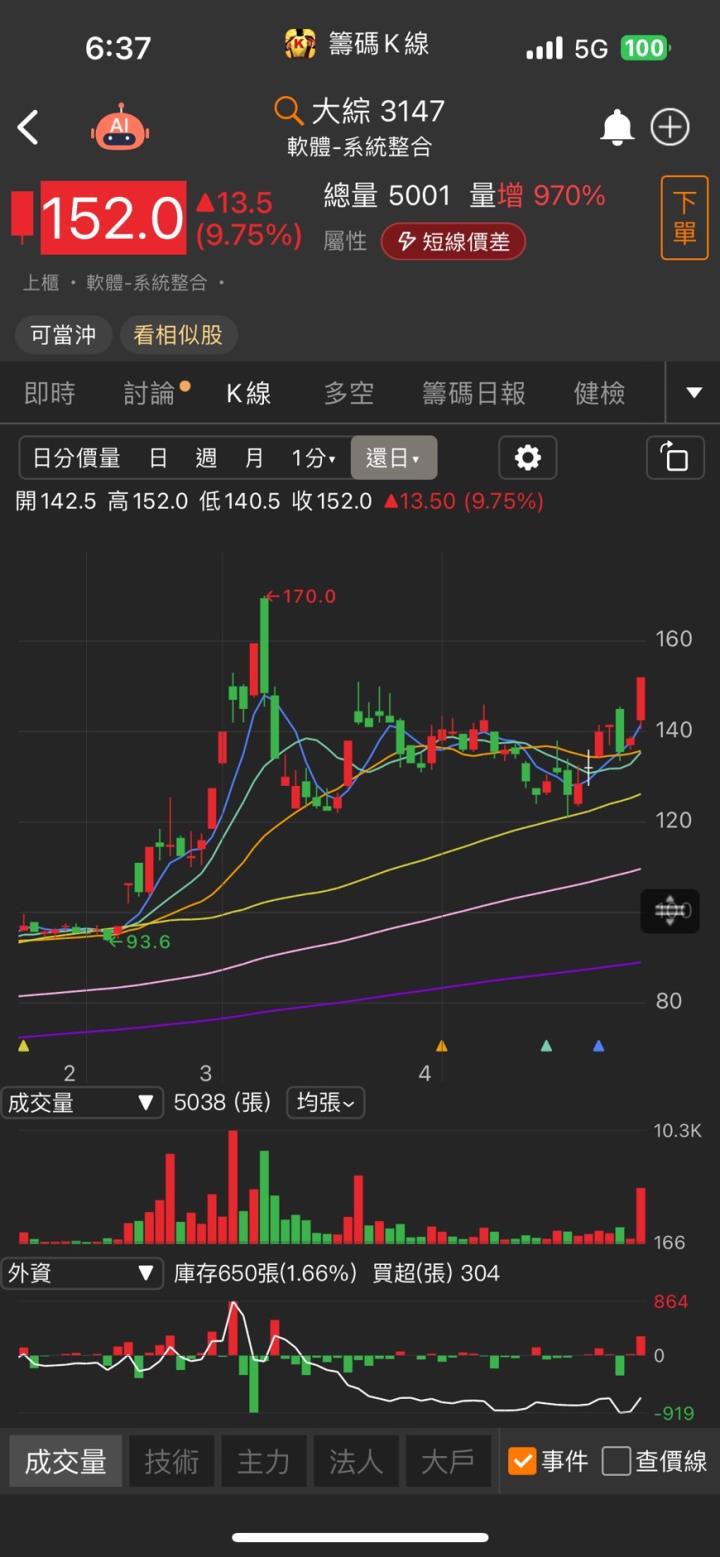This screenshot has height=1557, width=720.
Task: Tap the chart price zoom control icon
Action: coord(668,911)
